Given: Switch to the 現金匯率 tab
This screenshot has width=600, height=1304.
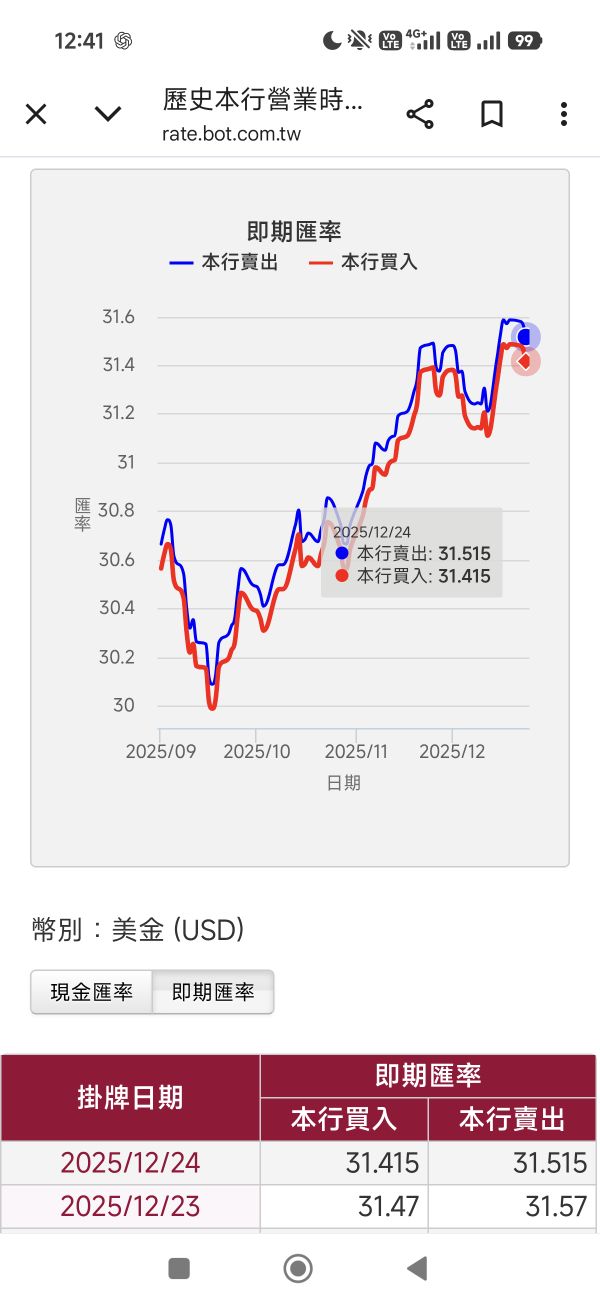Looking at the screenshot, I should (x=92, y=992).
